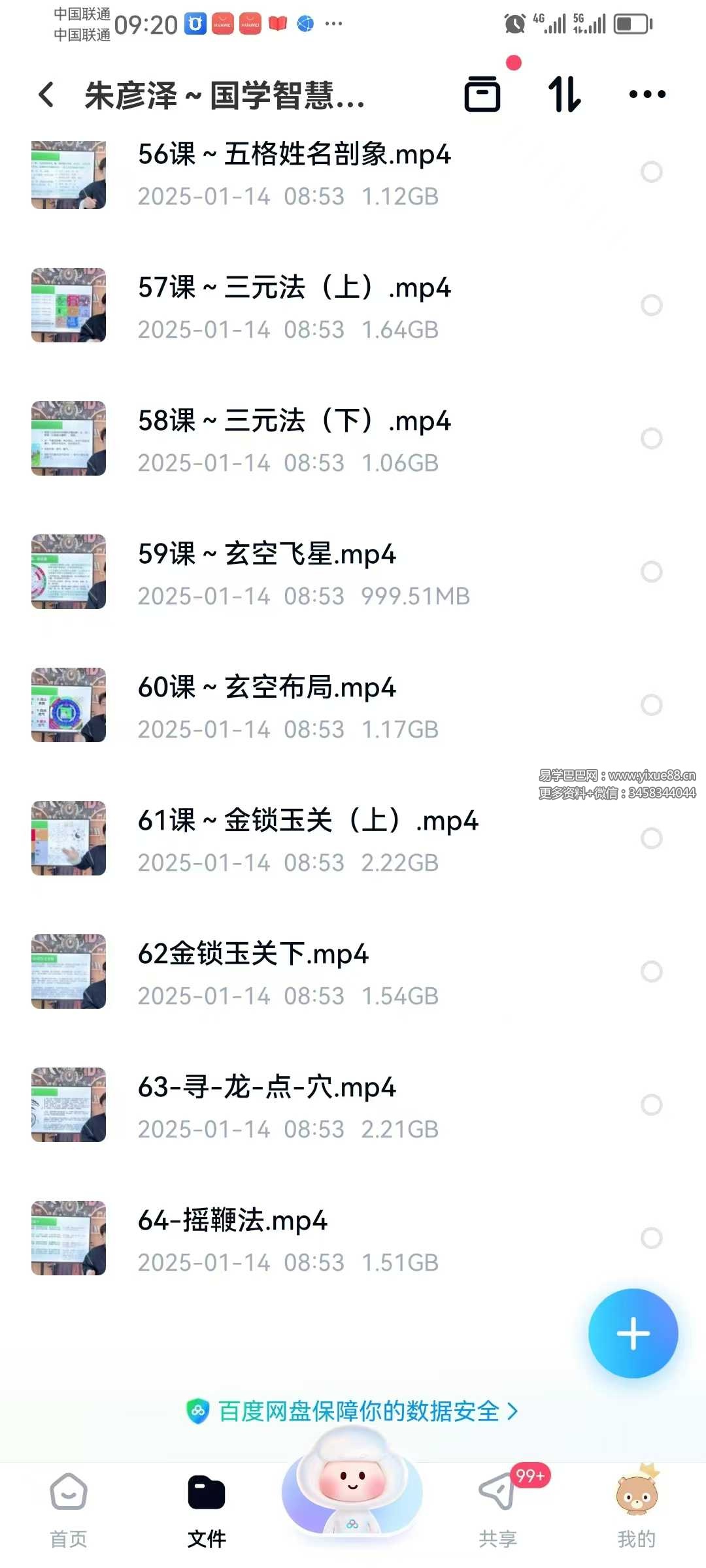Screen dimensions: 706x1568
Task: Select the 62金锁玉关下 checkbox
Action: [651, 972]
